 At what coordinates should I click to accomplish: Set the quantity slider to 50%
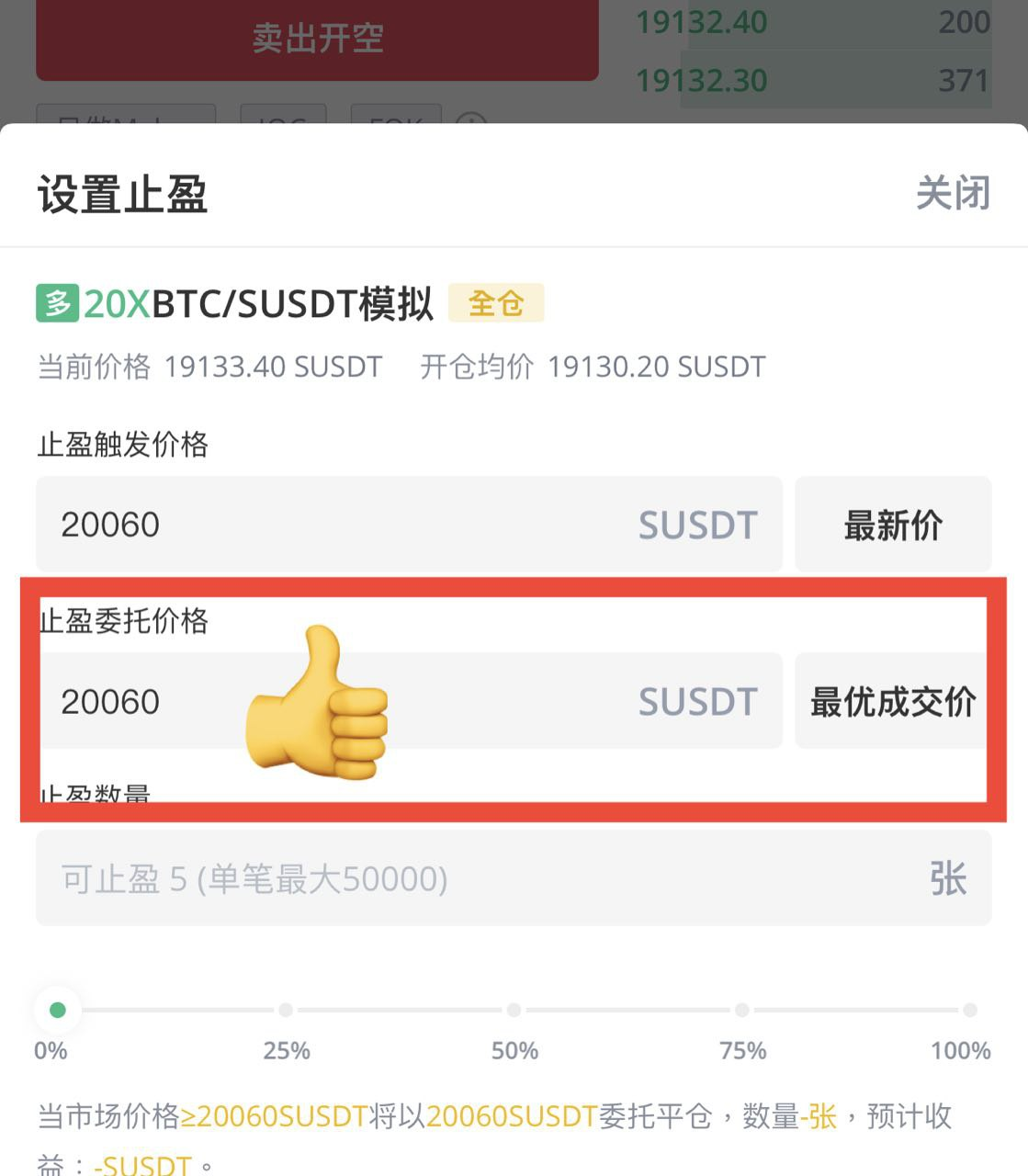click(514, 1011)
